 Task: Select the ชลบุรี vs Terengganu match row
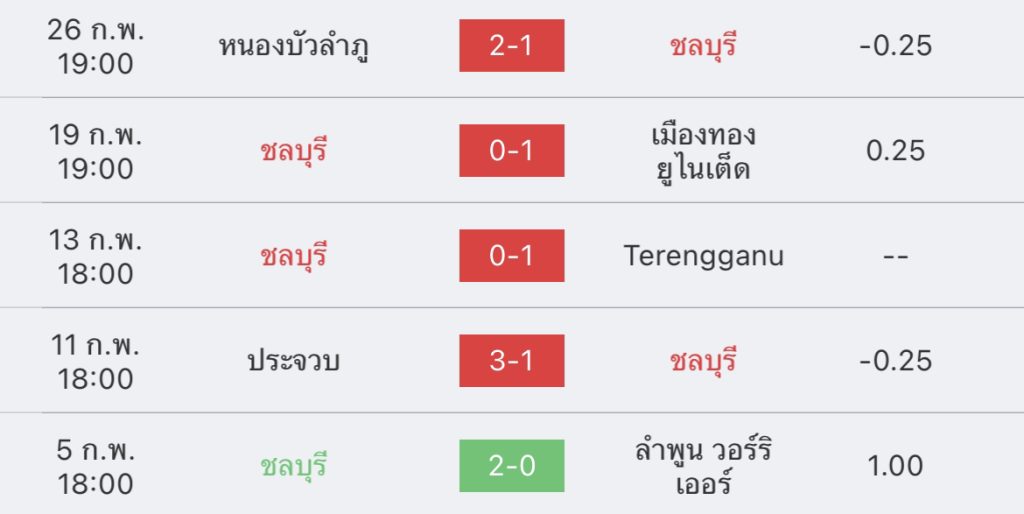point(511,256)
